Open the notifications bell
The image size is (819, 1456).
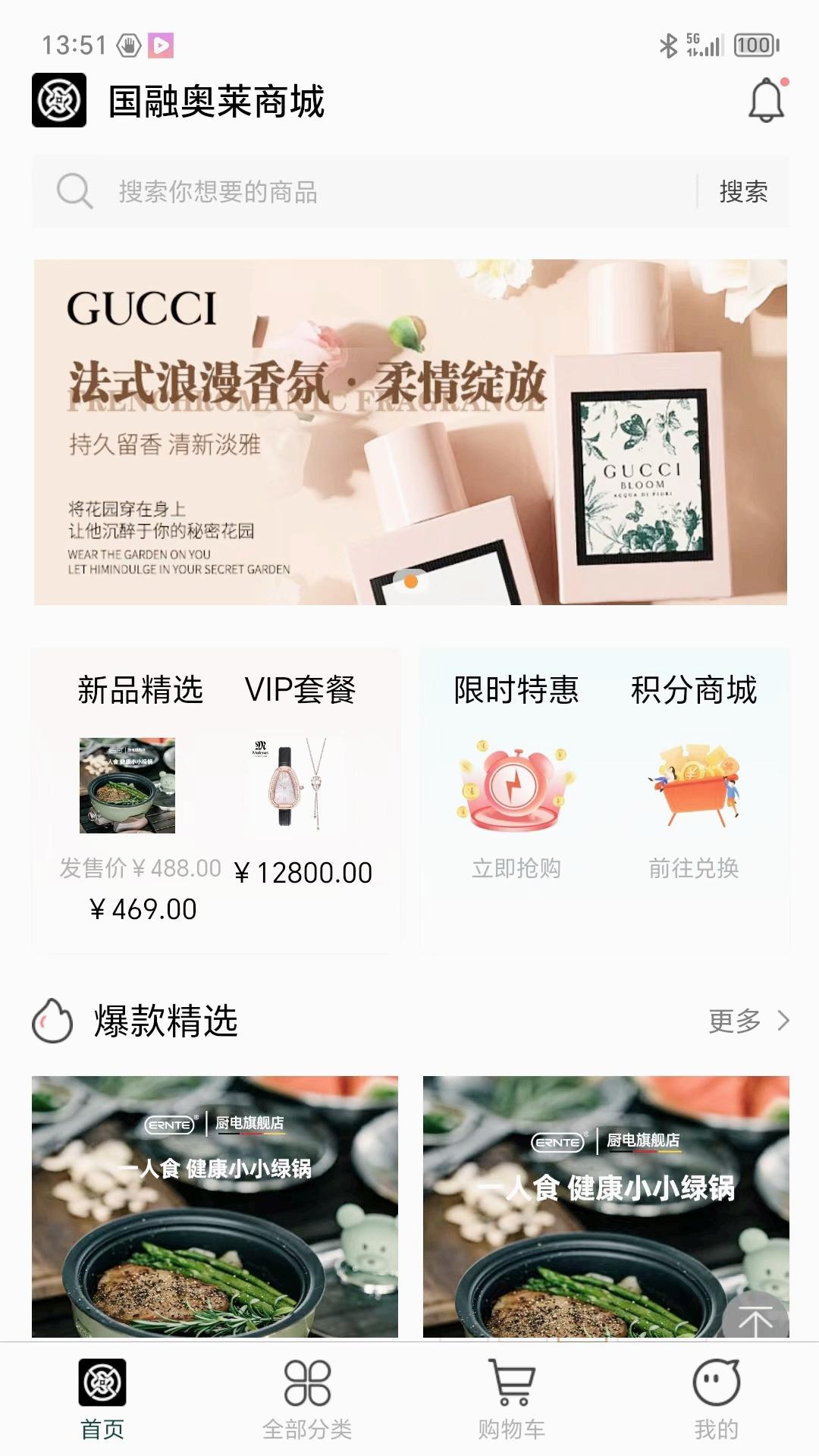click(766, 101)
